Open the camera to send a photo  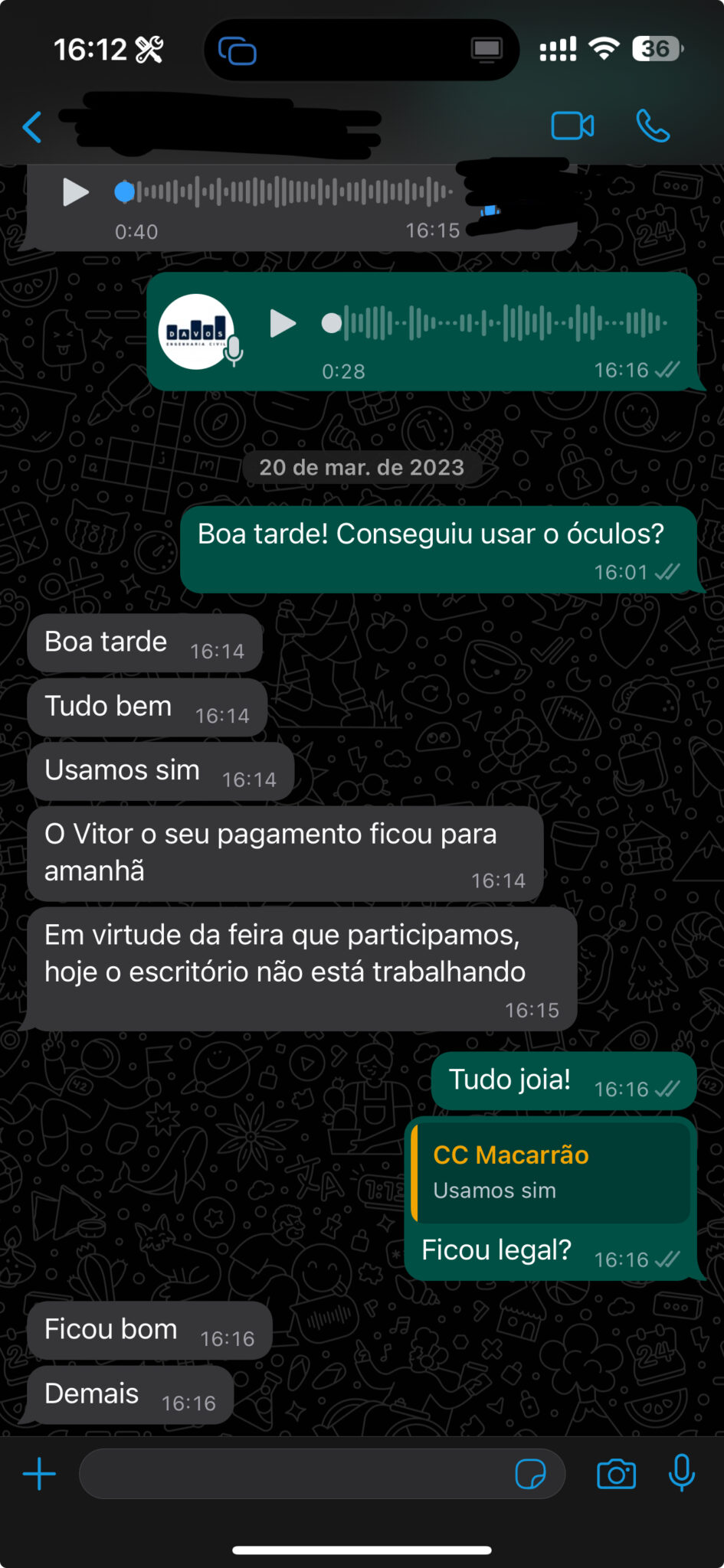[616, 1474]
